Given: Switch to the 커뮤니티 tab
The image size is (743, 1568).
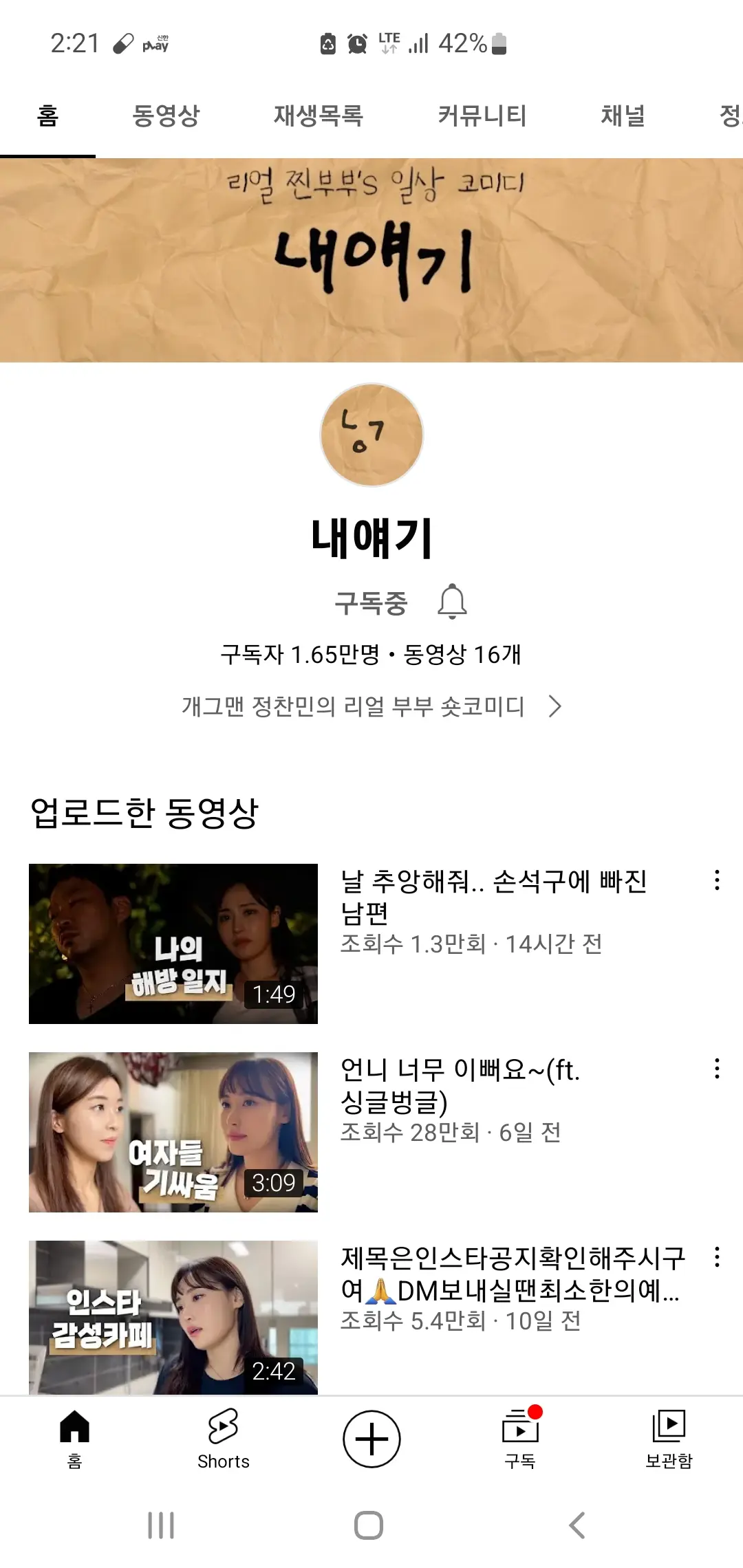Looking at the screenshot, I should coord(482,116).
